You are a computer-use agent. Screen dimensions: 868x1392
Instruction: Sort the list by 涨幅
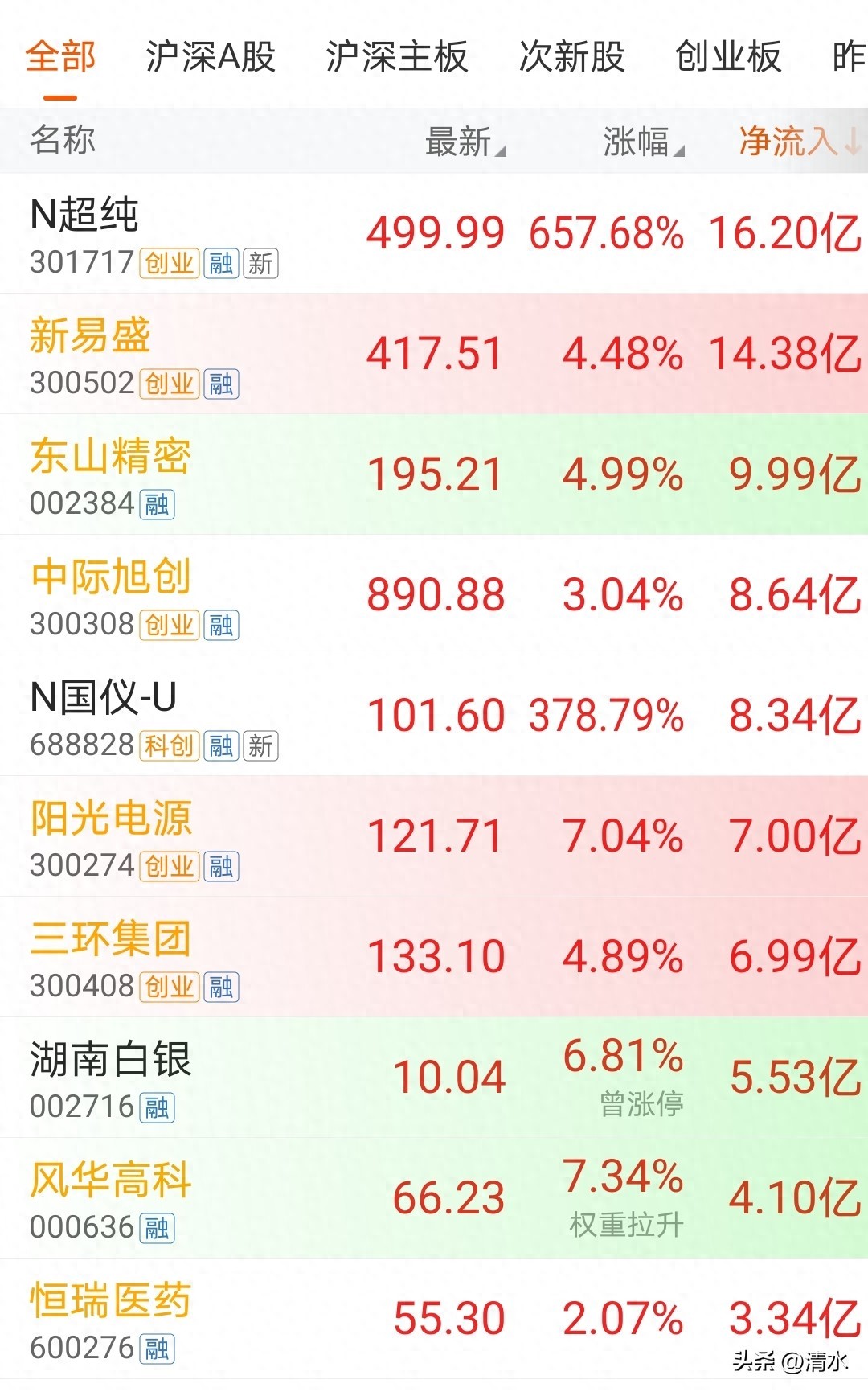[644, 142]
